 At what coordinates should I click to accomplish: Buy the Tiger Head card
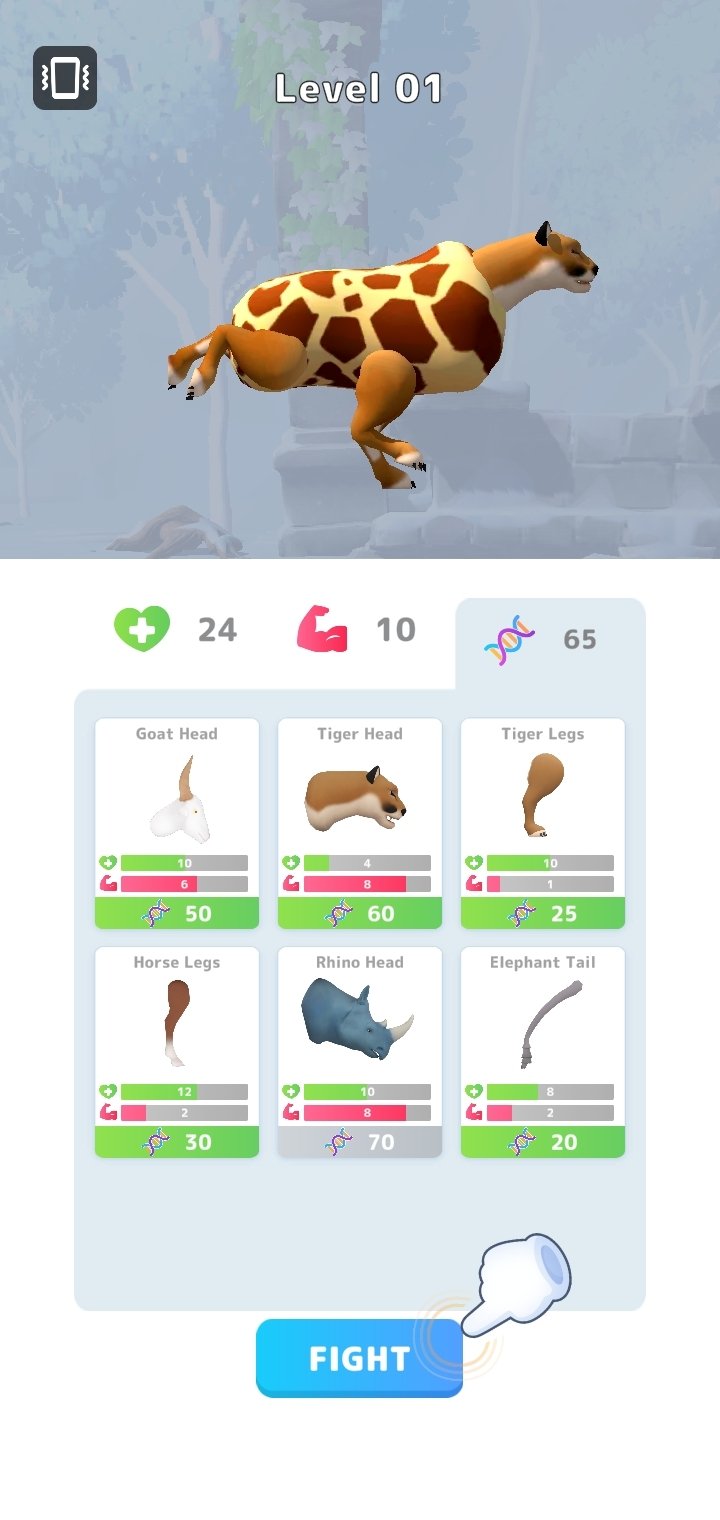tap(360, 824)
